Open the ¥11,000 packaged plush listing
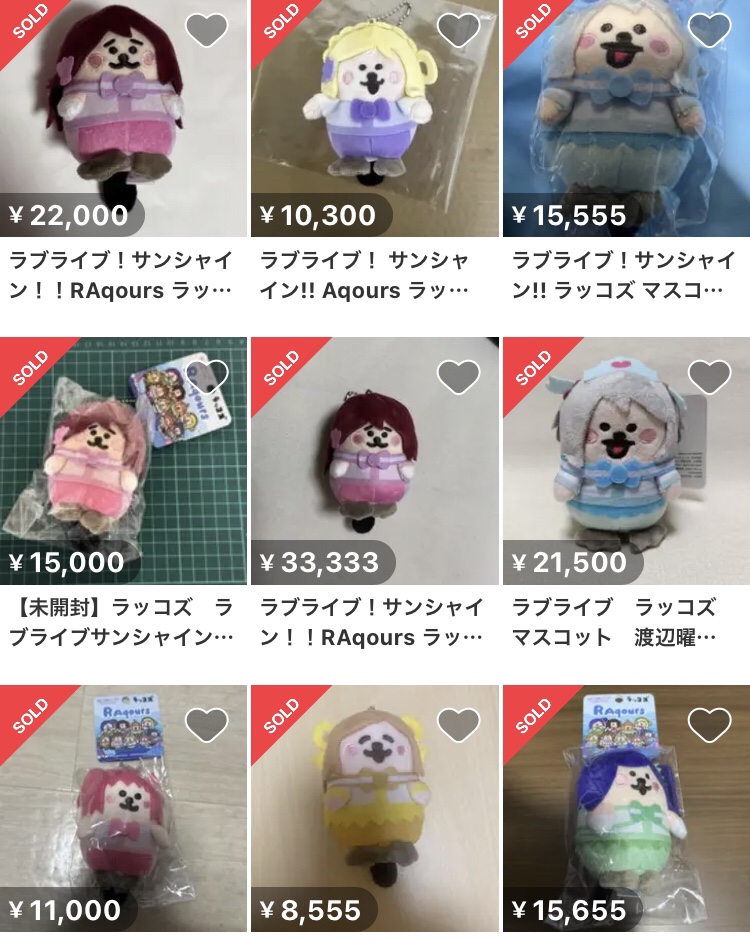Viewport: 750px width, 942px height. click(x=122, y=810)
